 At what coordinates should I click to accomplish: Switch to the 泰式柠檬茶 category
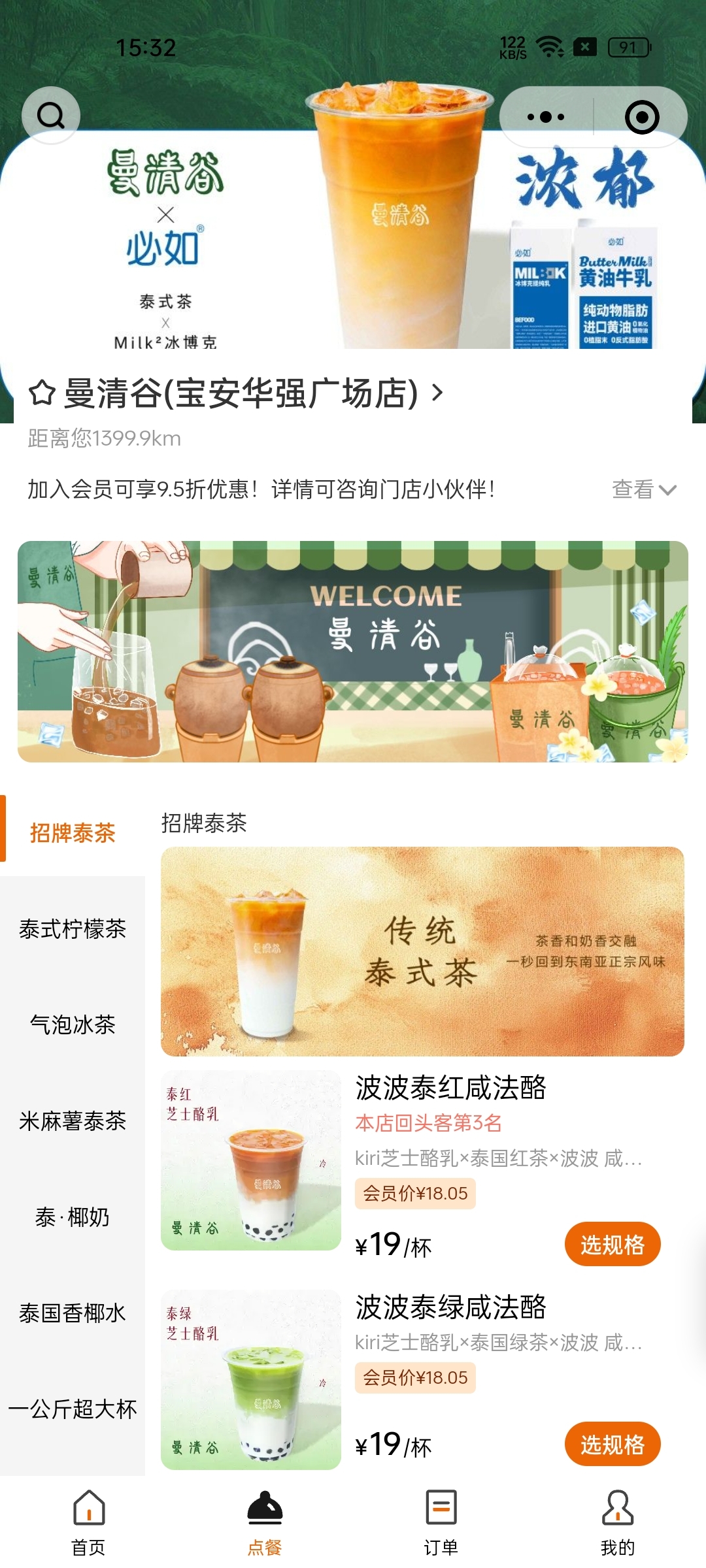pos(73,929)
